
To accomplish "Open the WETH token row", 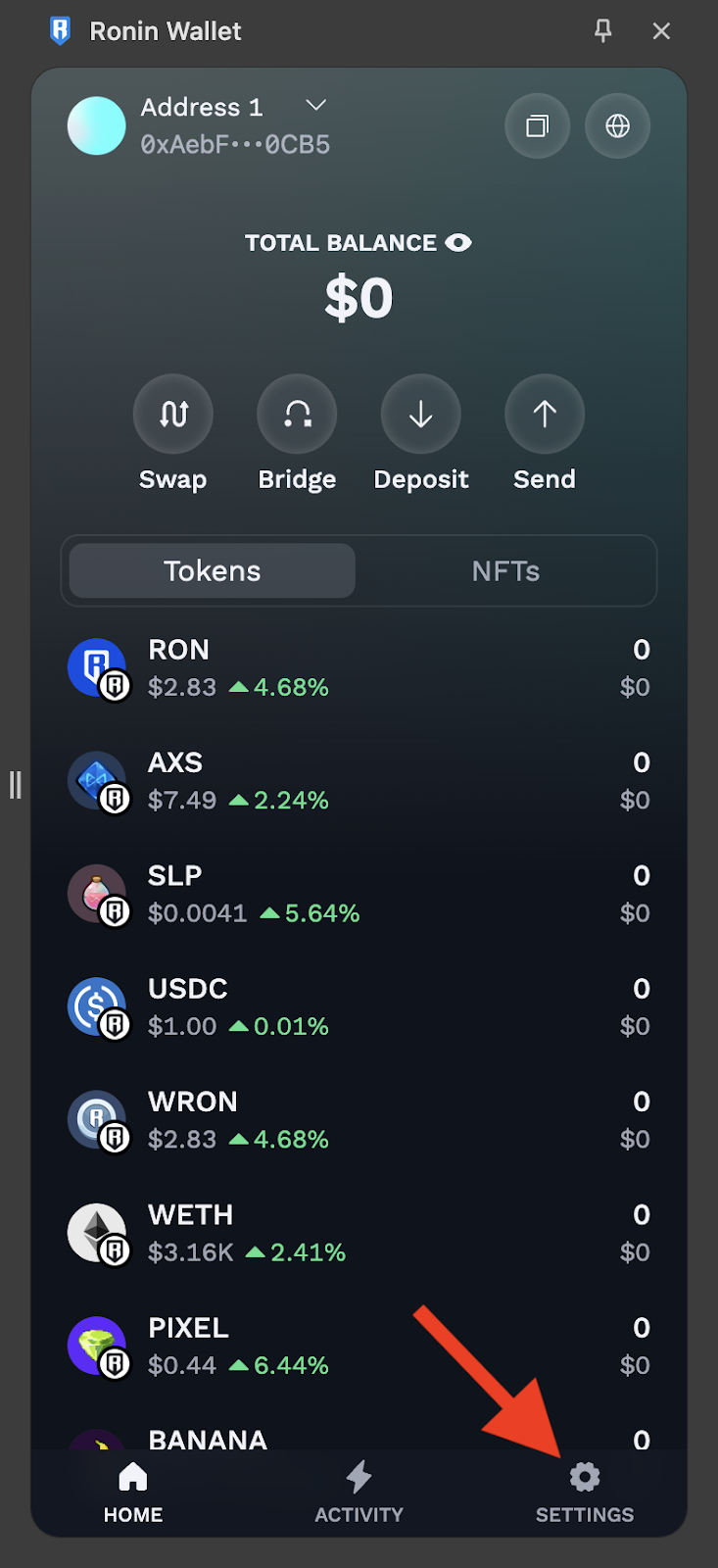I will [x=359, y=1233].
